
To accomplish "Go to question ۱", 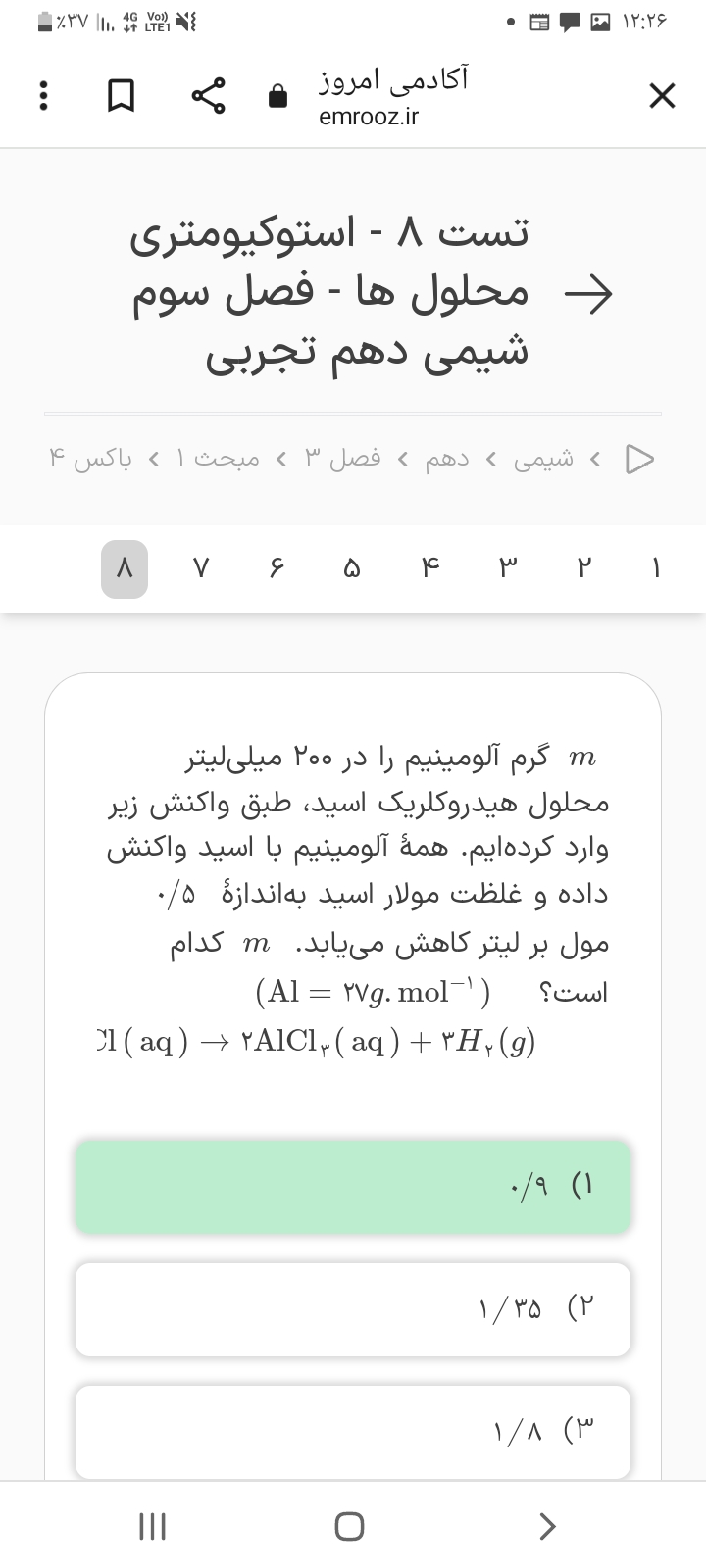I will (656, 569).
